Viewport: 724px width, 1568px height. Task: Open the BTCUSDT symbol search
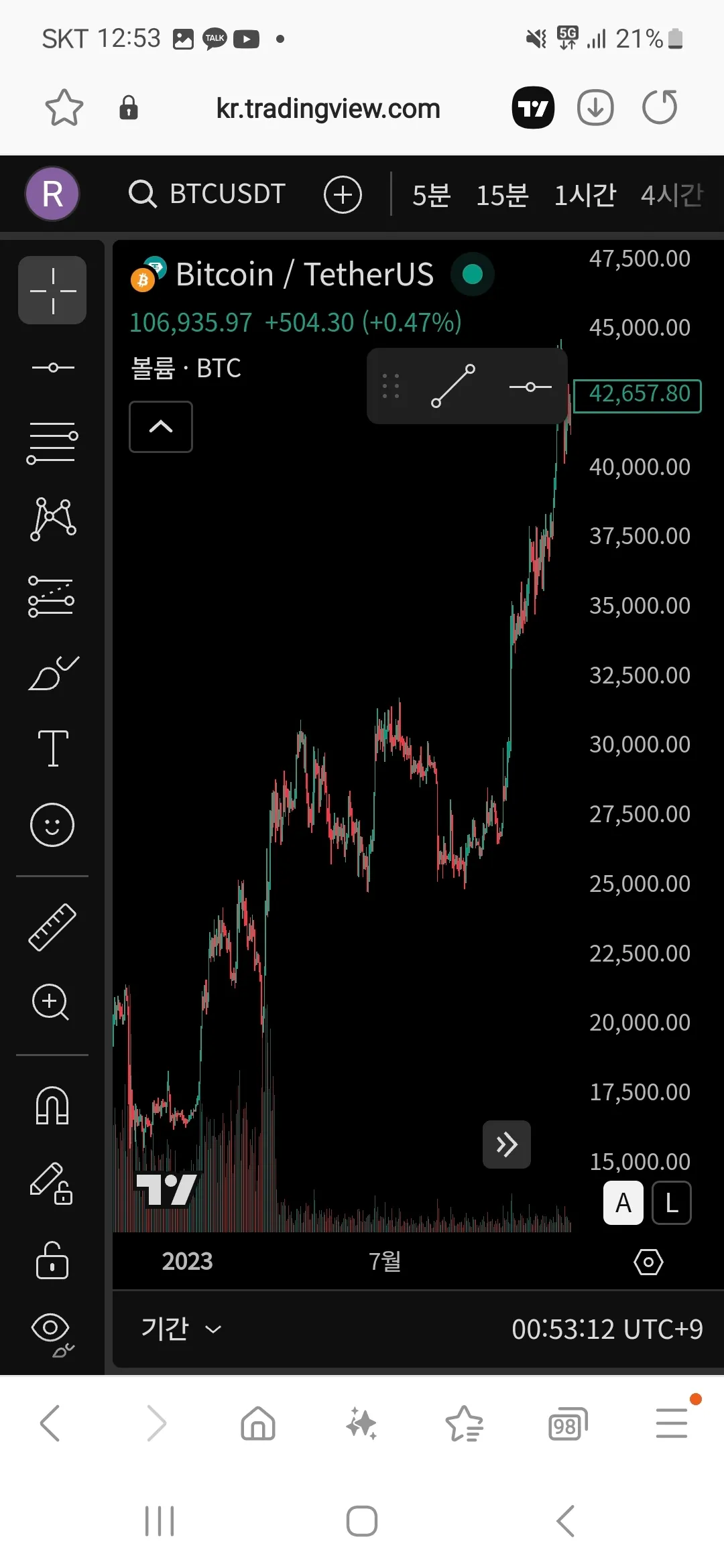(x=208, y=194)
